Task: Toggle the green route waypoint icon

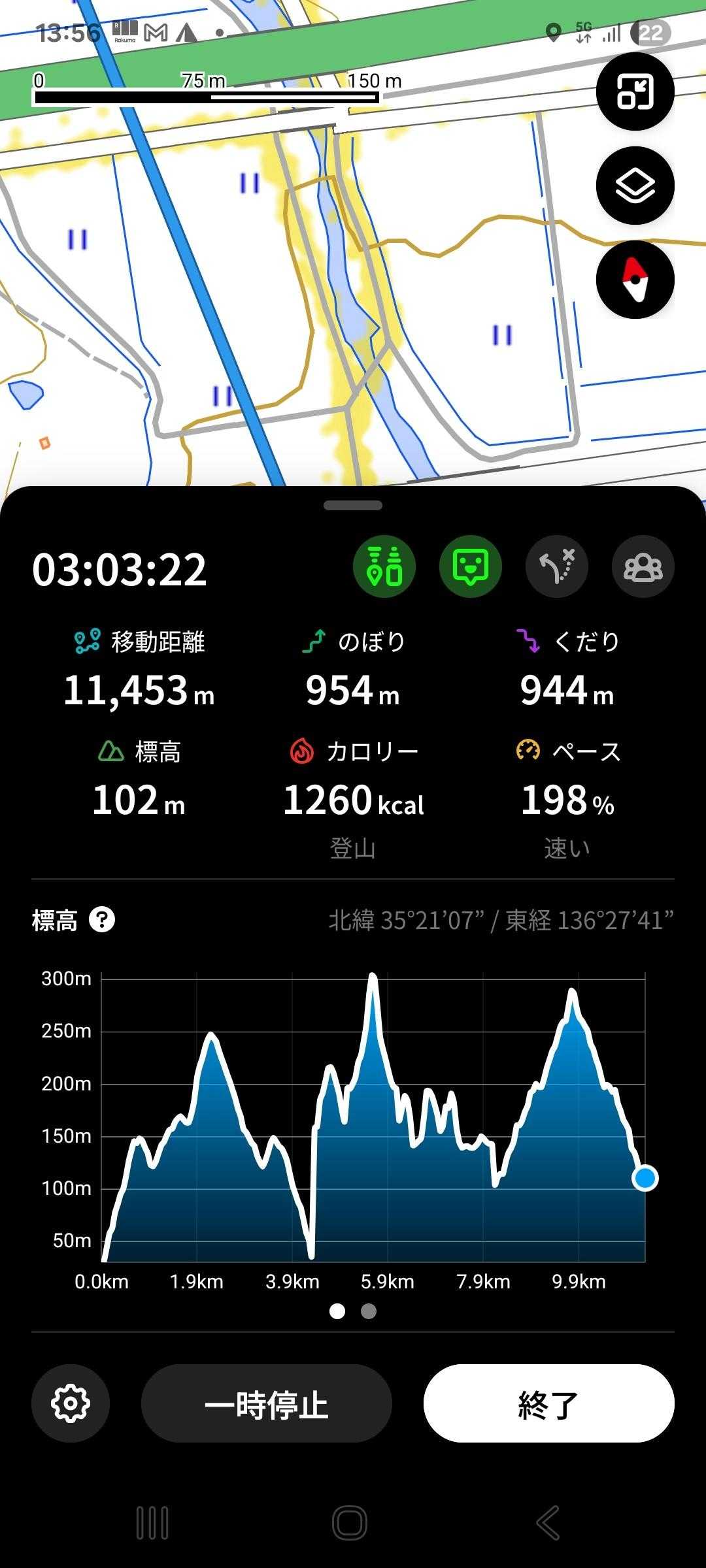Action: tap(384, 566)
